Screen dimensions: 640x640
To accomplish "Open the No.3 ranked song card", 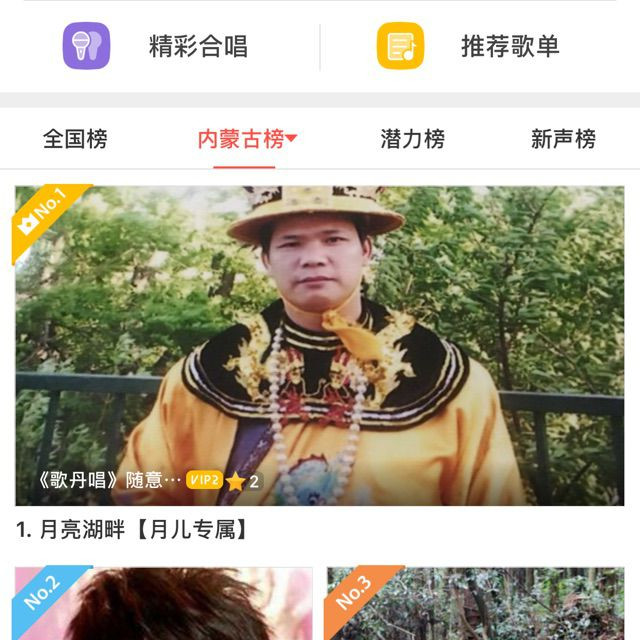I will pos(476,604).
